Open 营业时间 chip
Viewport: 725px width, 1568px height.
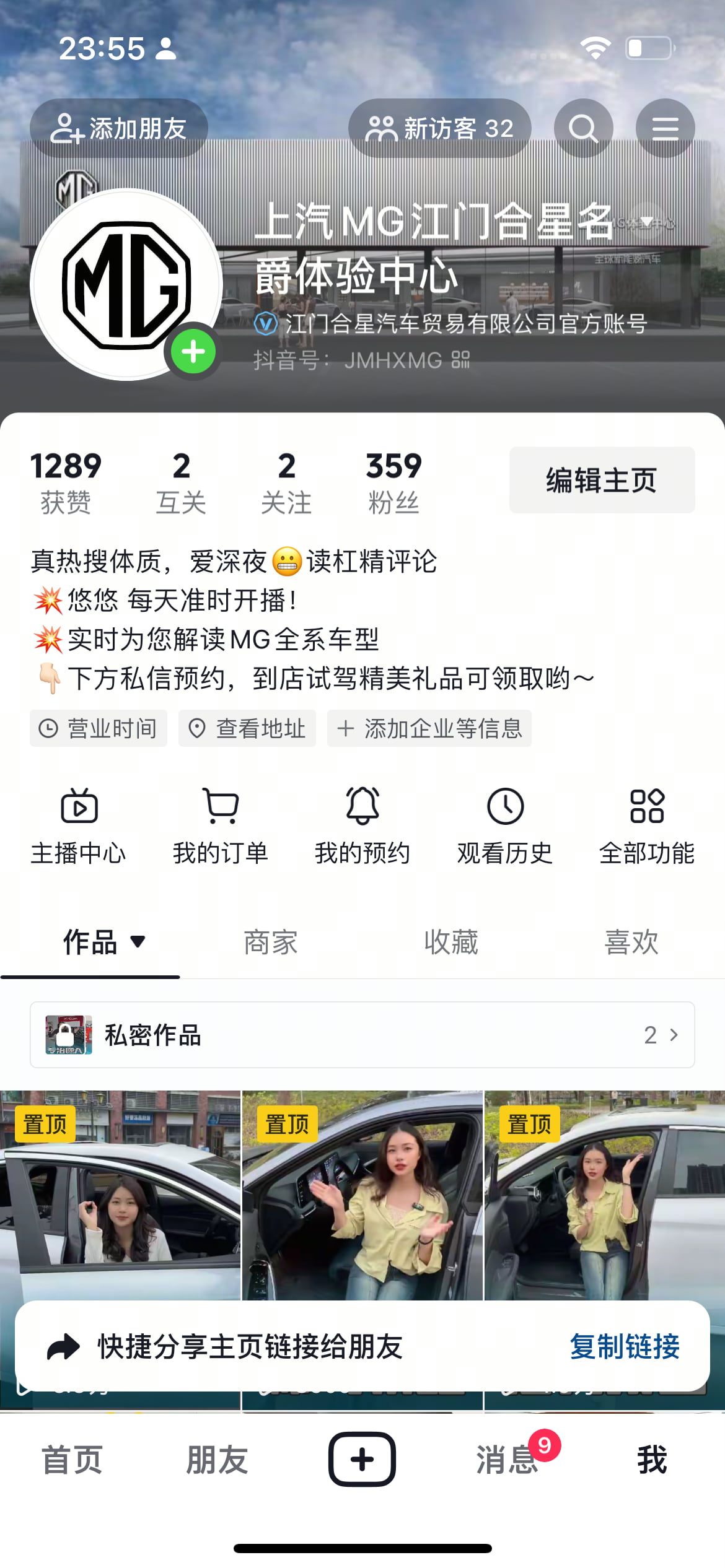[x=99, y=728]
